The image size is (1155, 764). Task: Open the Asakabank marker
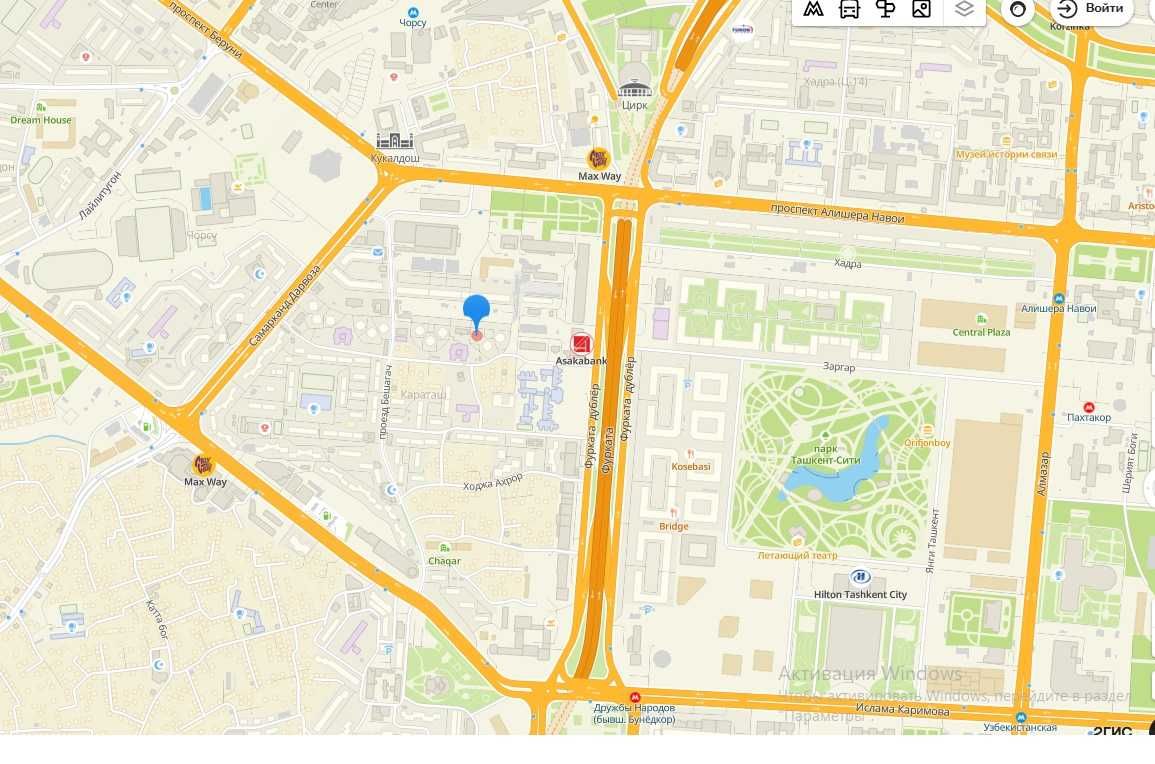click(x=581, y=343)
